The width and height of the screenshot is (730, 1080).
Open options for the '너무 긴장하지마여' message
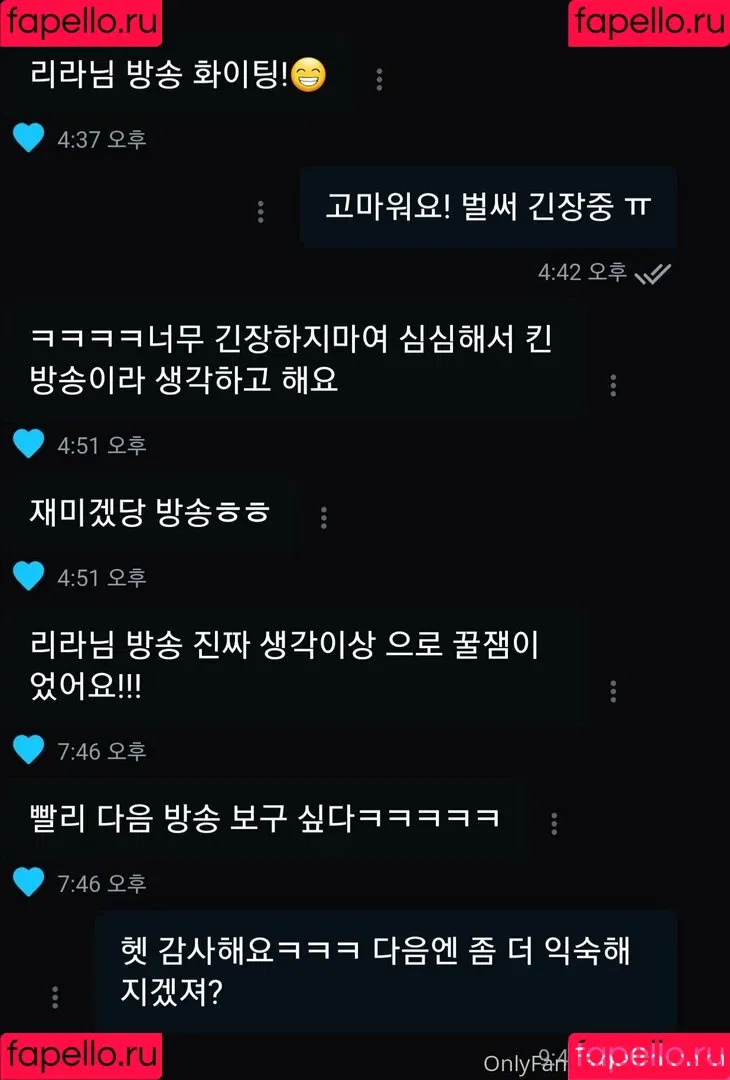click(x=613, y=385)
